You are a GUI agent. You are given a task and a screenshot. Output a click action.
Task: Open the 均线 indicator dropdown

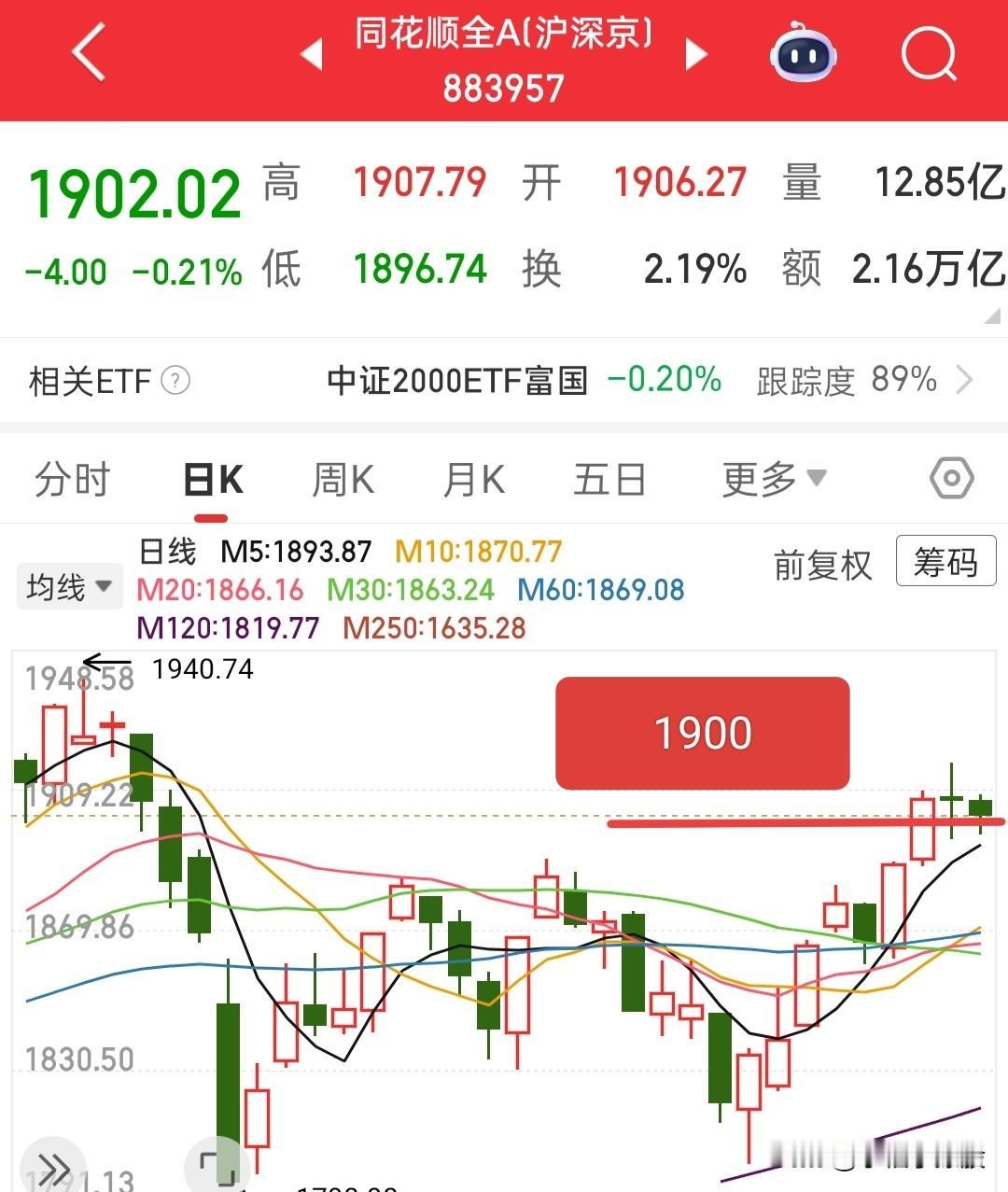(x=69, y=585)
